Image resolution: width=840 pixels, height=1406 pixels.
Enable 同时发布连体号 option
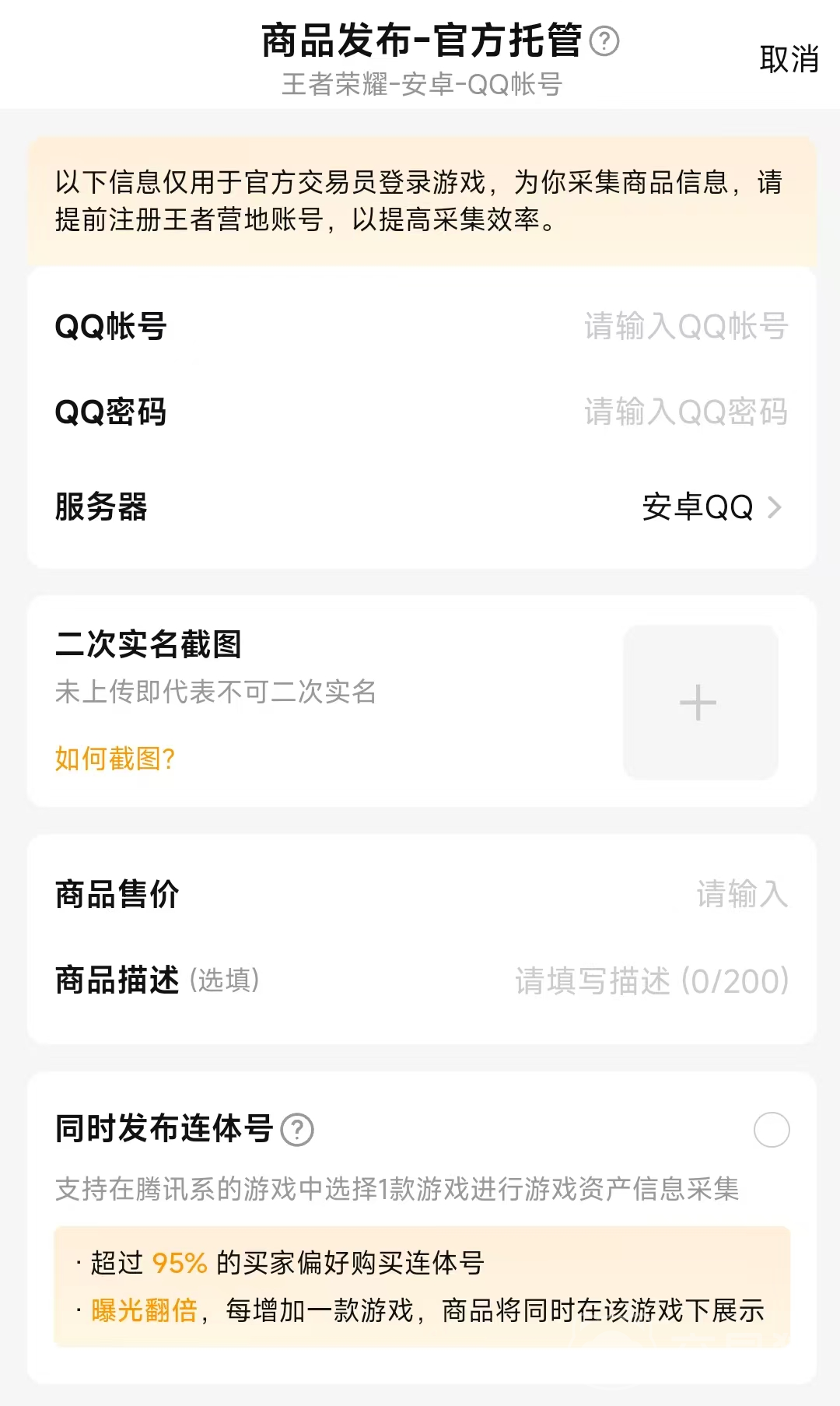(x=772, y=1130)
